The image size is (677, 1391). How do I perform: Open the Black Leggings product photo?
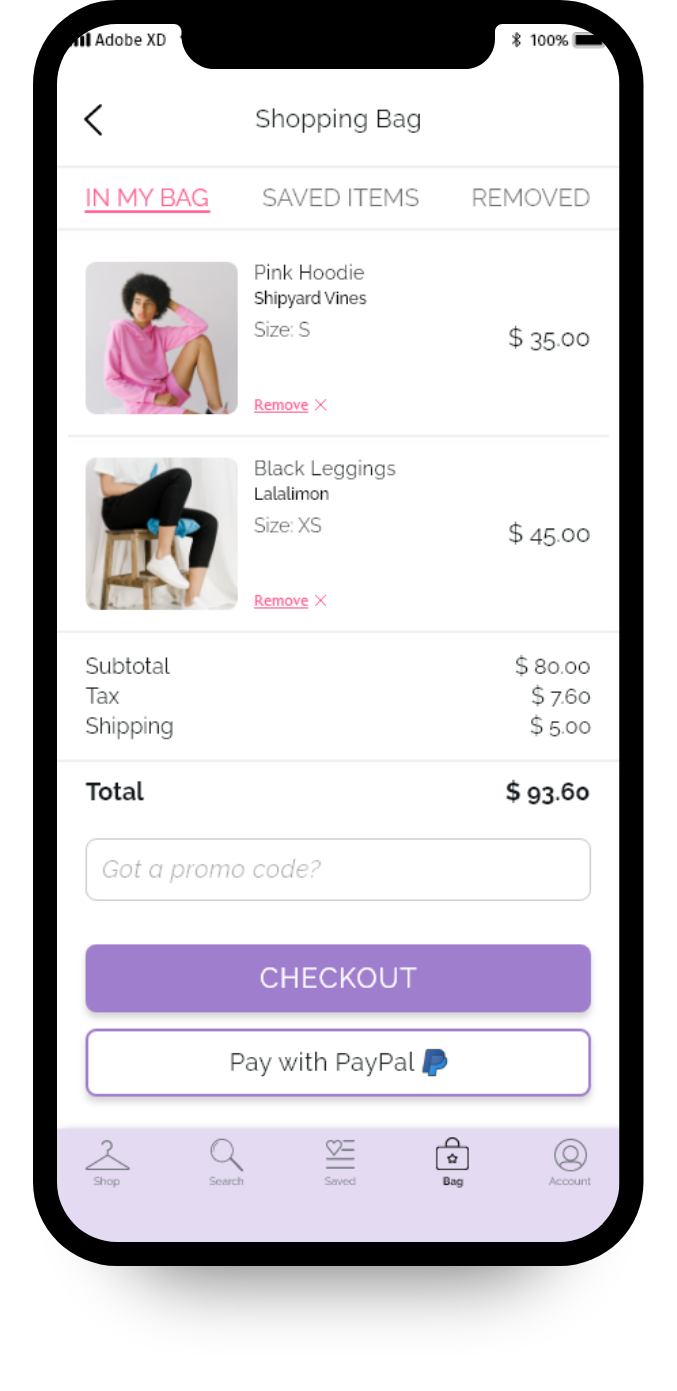point(162,534)
